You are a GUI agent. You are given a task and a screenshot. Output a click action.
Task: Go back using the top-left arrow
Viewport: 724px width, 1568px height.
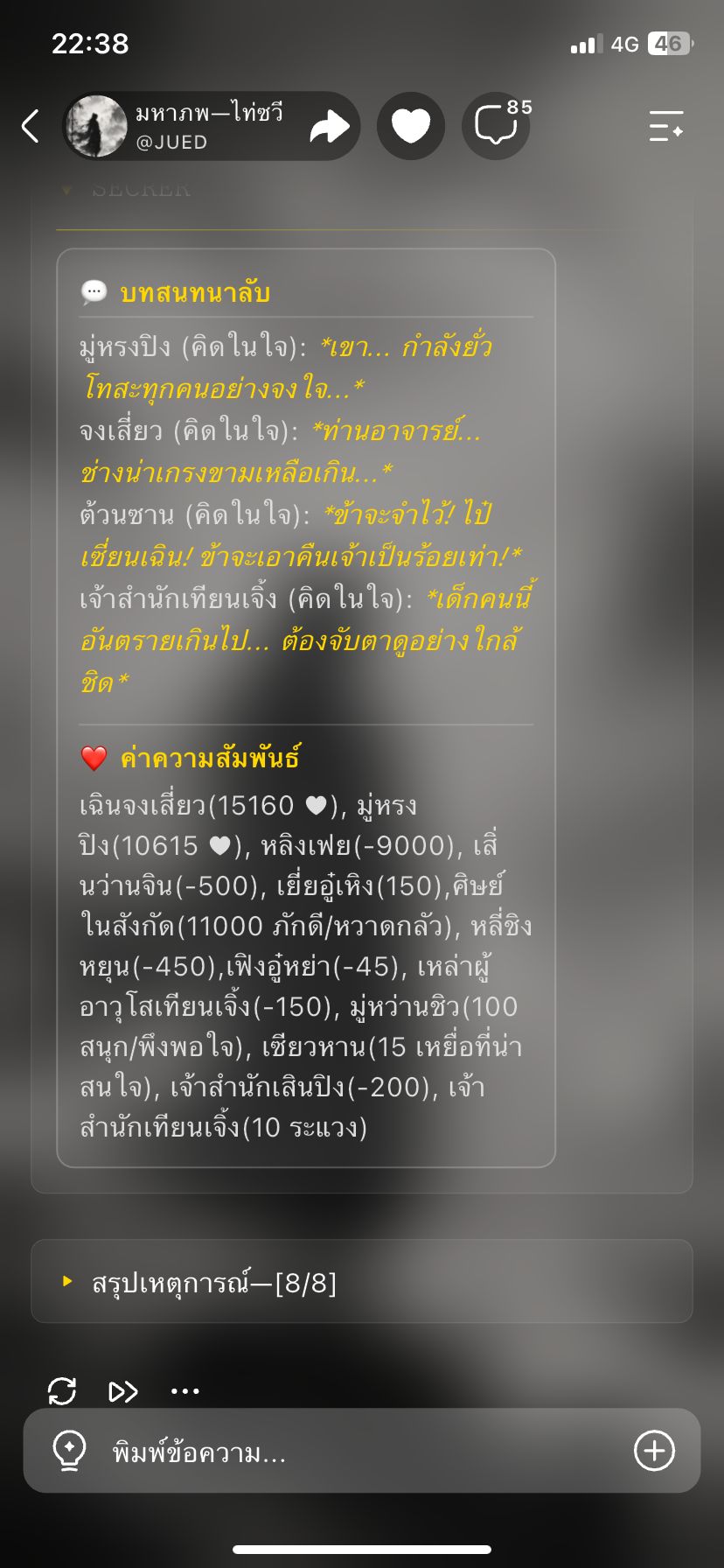point(31,126)
